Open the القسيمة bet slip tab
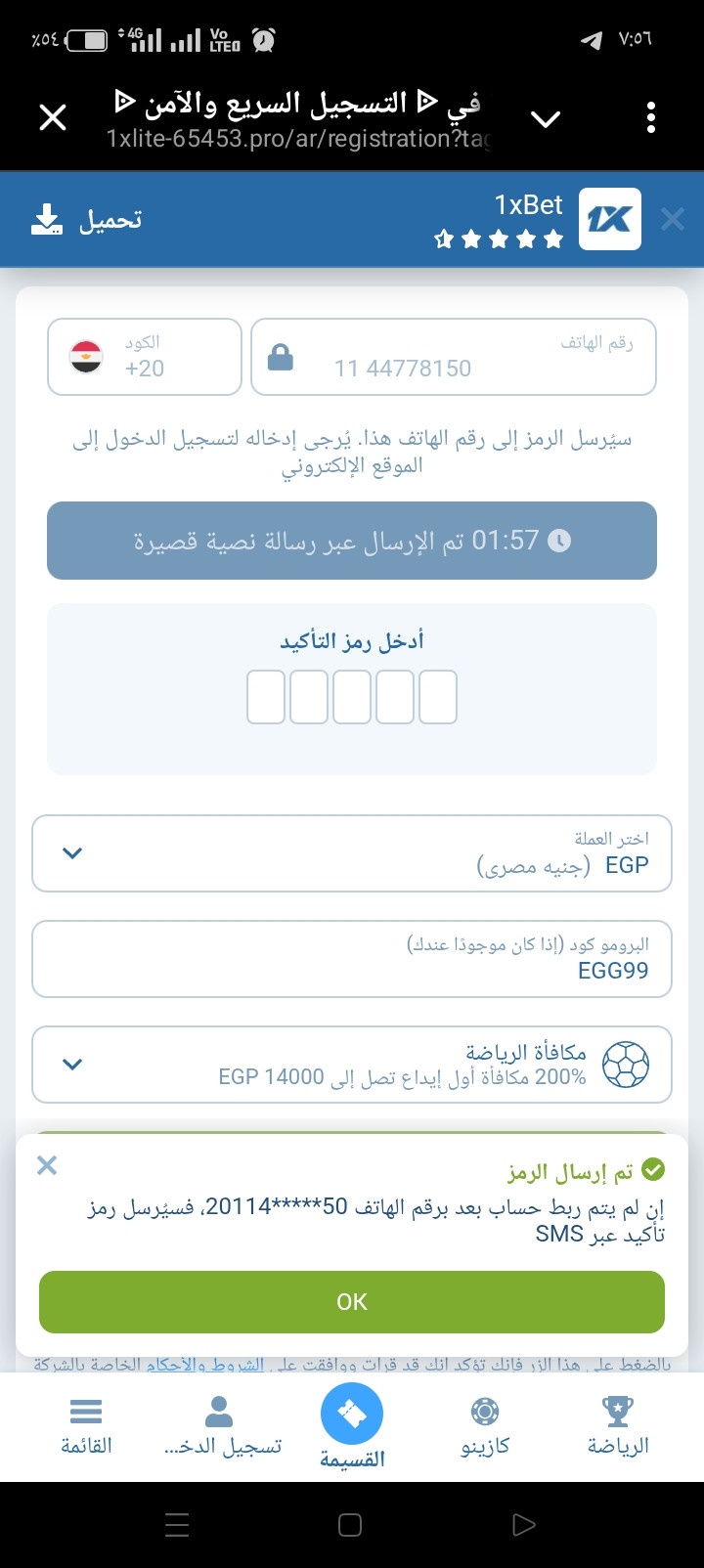This screenshot has height=1568, width=704. (x=352, y=1427)
